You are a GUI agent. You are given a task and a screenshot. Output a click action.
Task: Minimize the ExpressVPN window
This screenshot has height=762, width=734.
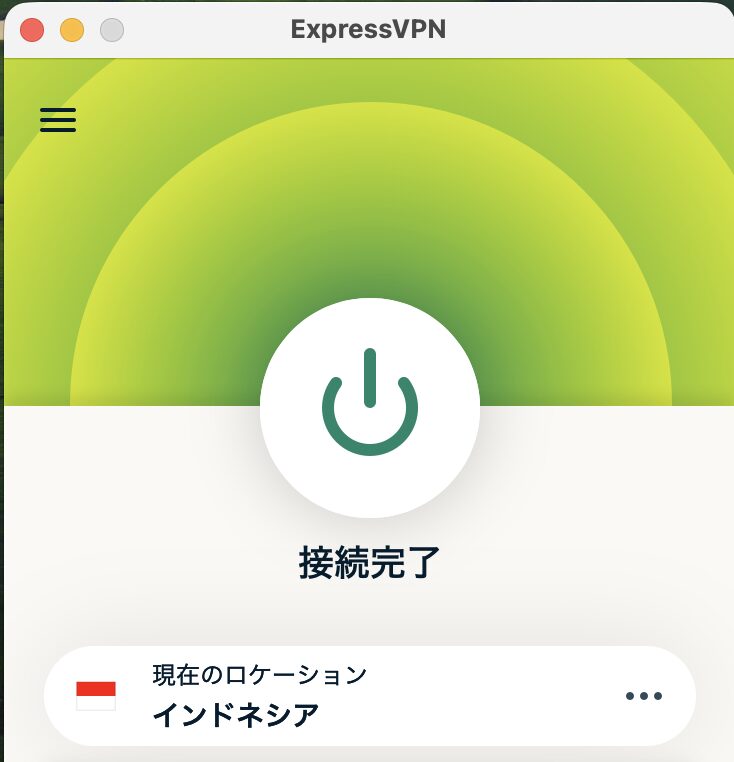pyautogui.click(x=71, y=30)
